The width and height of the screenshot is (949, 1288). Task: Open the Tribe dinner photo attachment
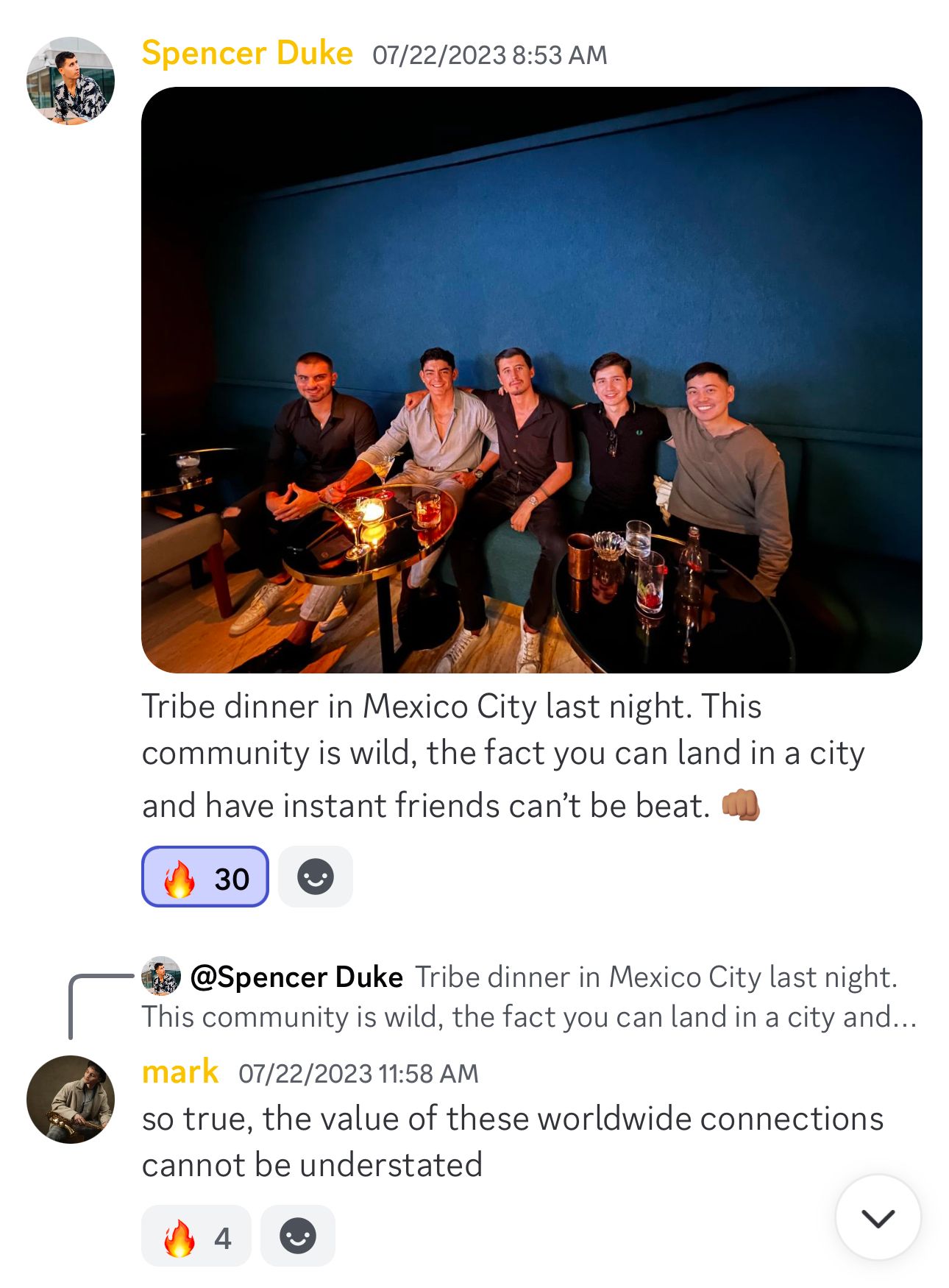[531, 380]
